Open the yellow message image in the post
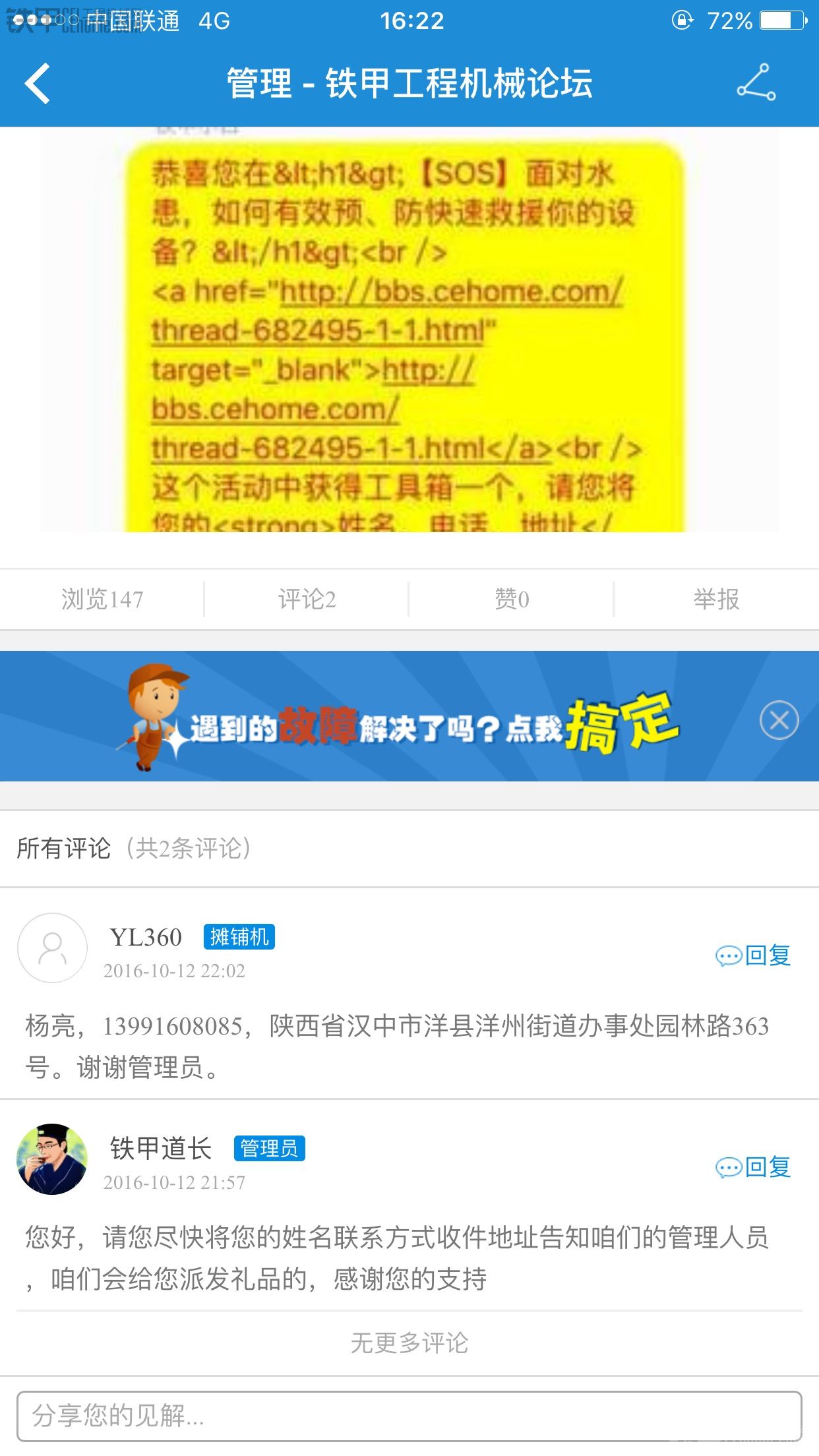 pos(409,330)
